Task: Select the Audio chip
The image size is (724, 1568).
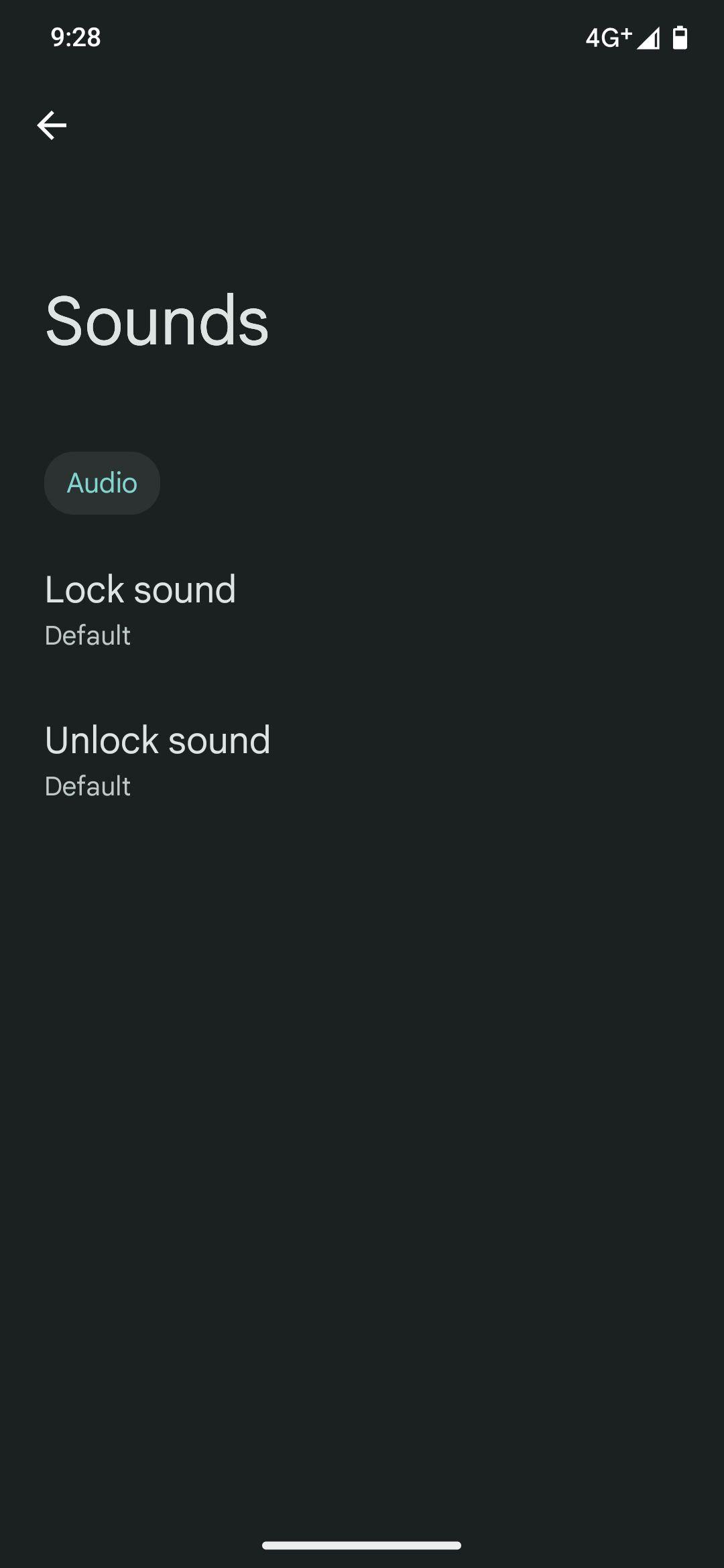Action: pos(102,483)
